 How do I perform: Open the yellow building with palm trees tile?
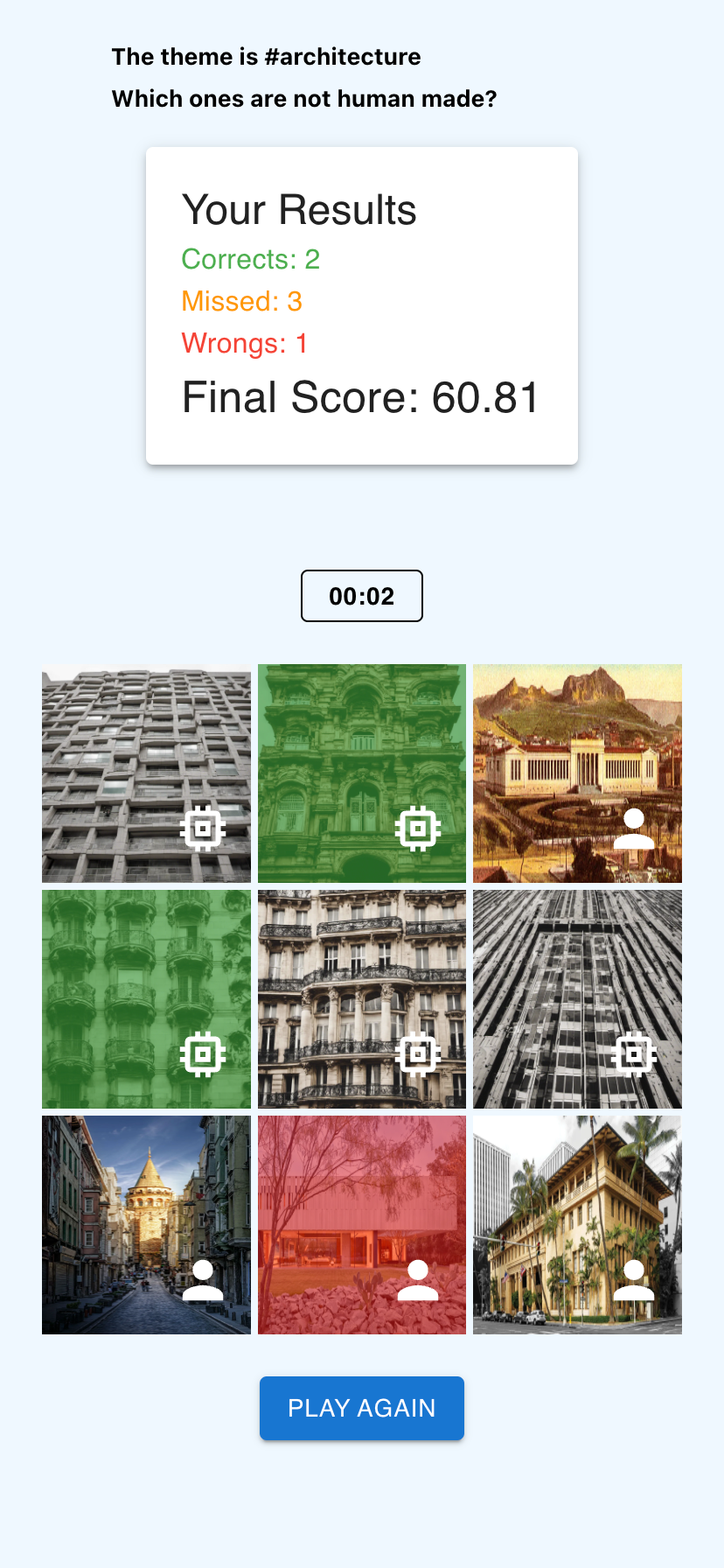577,1224
